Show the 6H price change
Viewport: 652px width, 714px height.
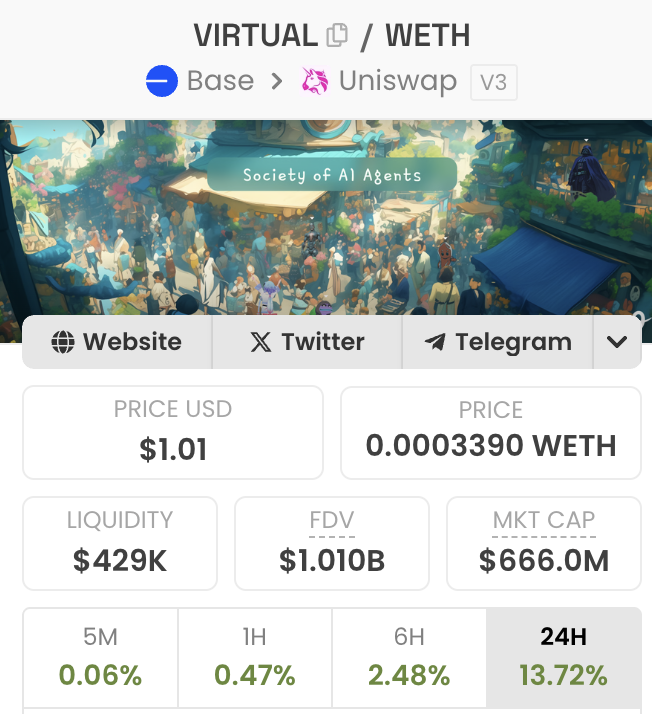point(409,658)
